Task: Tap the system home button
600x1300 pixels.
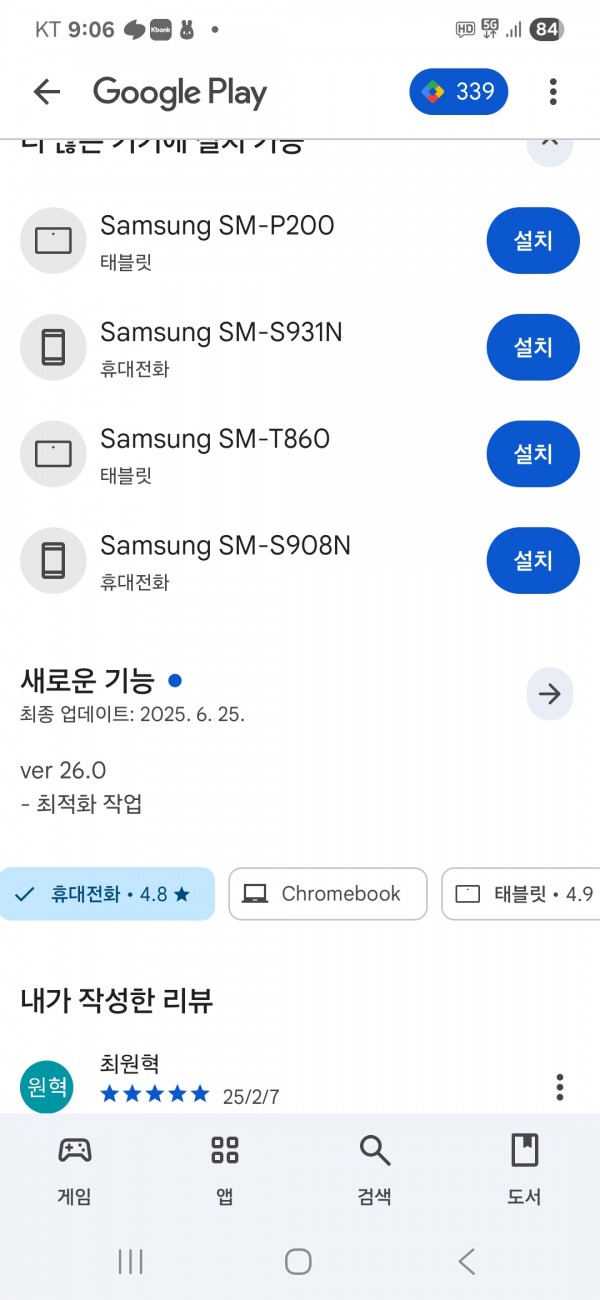Action: tap(298, 1262)
